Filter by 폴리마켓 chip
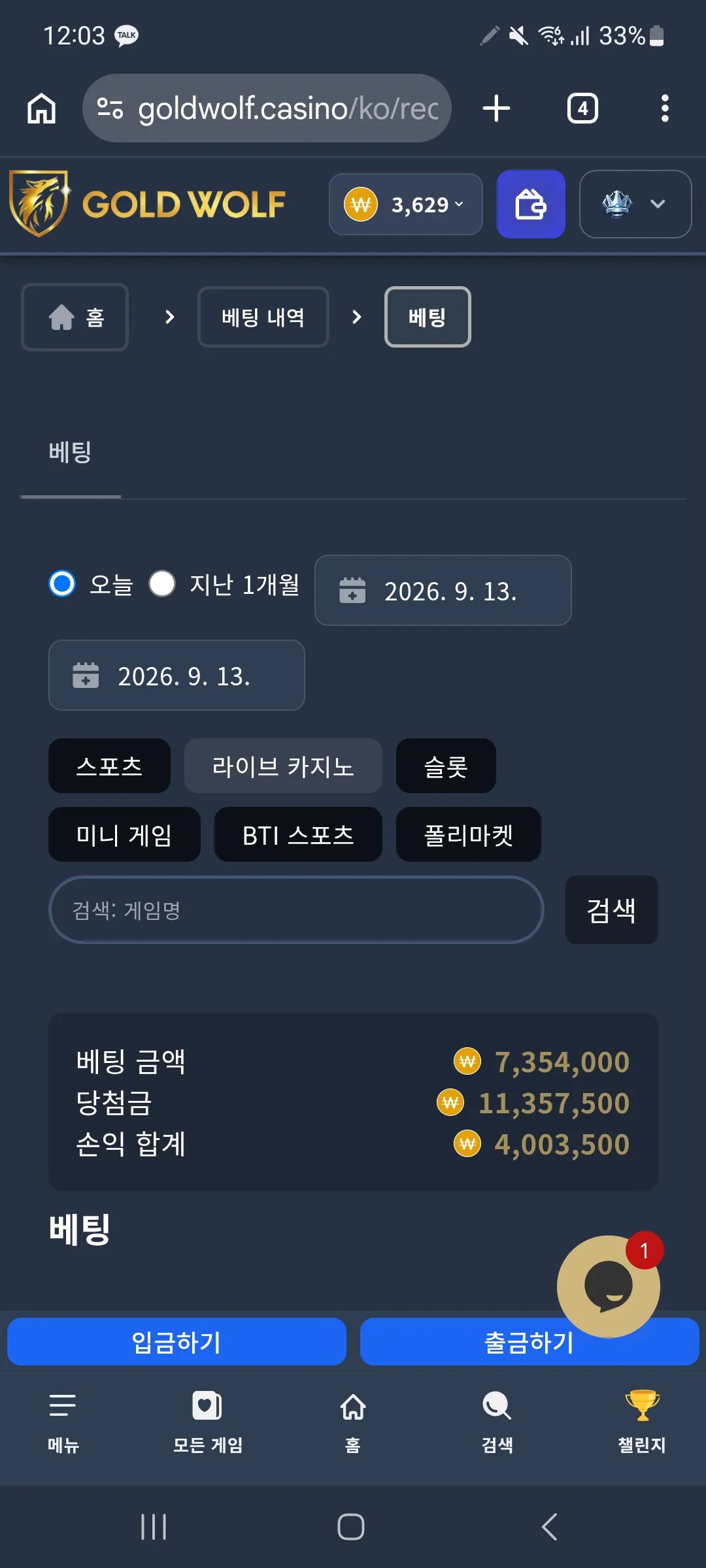 (x=469, y=834)
